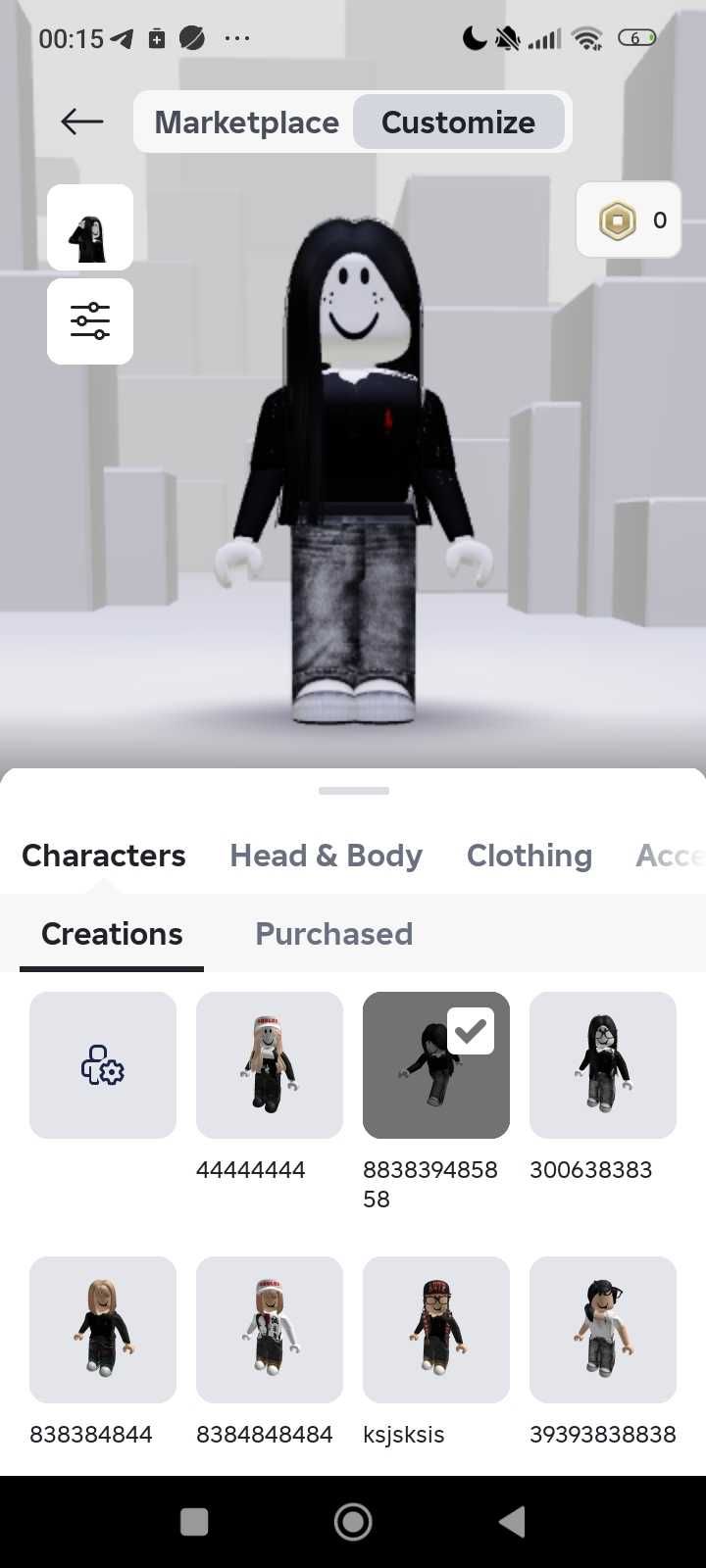Create a new character with the gear tile

(x=103, y=1065)
